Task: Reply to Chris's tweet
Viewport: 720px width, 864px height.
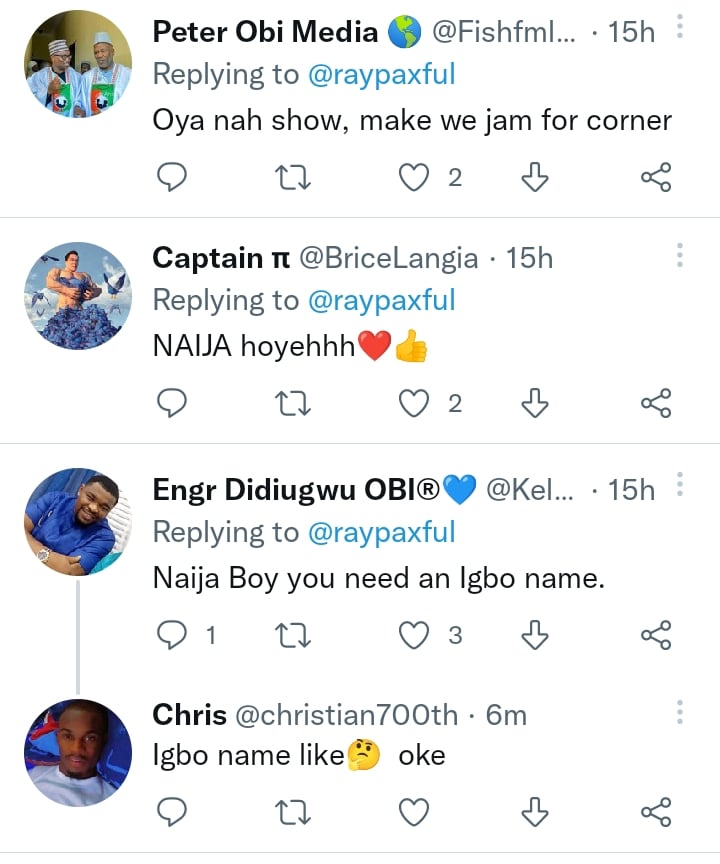Action: 173,811
